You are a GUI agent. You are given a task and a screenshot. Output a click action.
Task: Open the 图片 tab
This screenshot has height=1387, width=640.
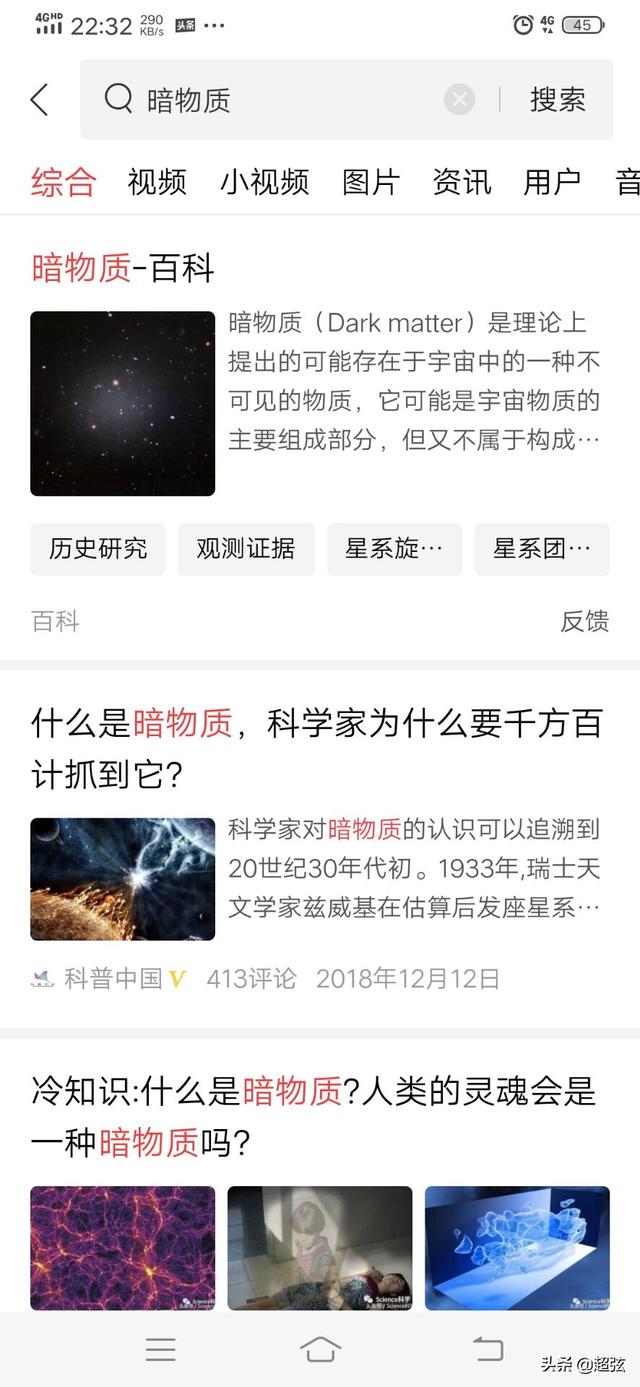(371, 182)
